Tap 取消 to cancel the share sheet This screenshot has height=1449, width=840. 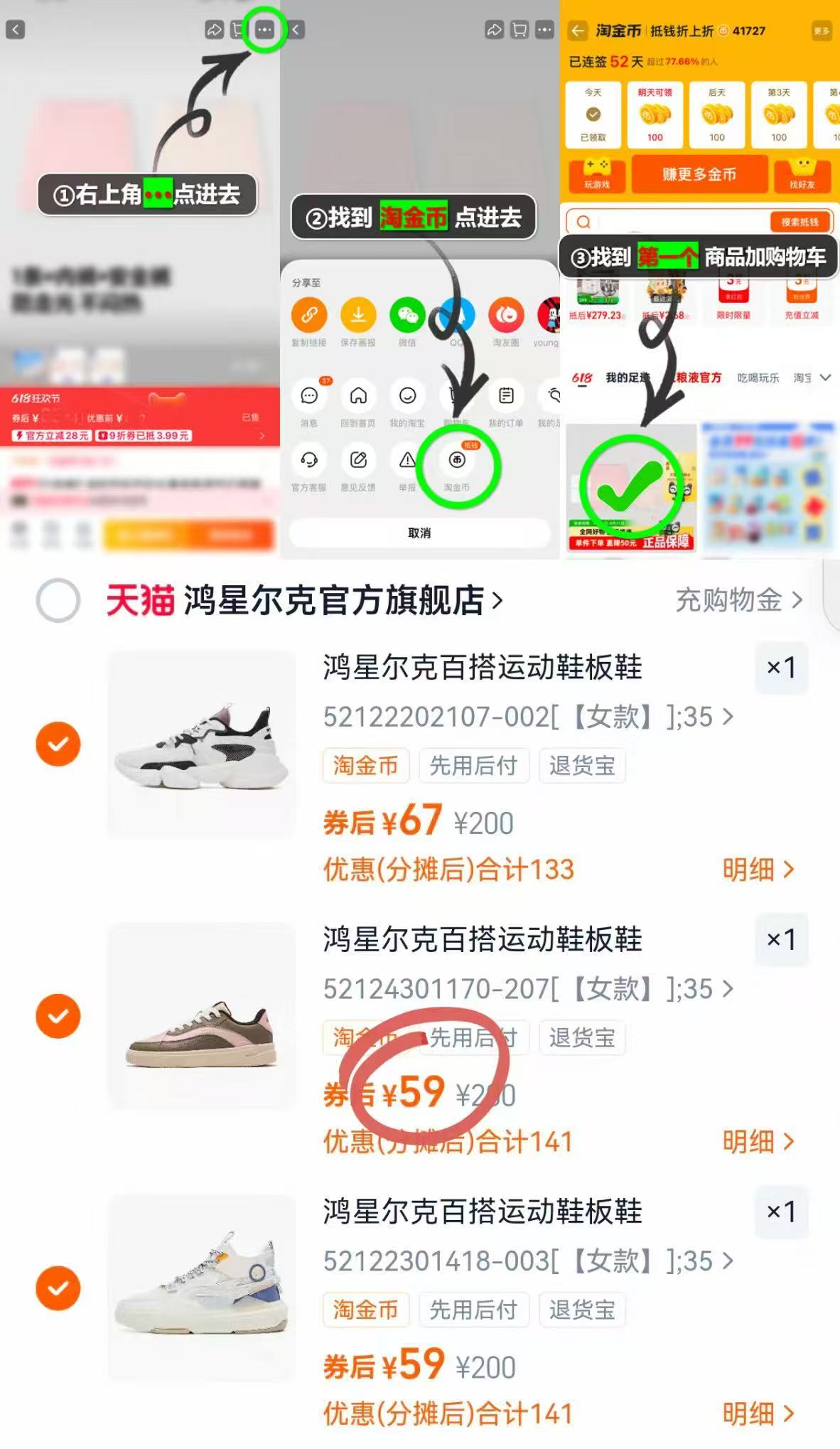(421, 532)
